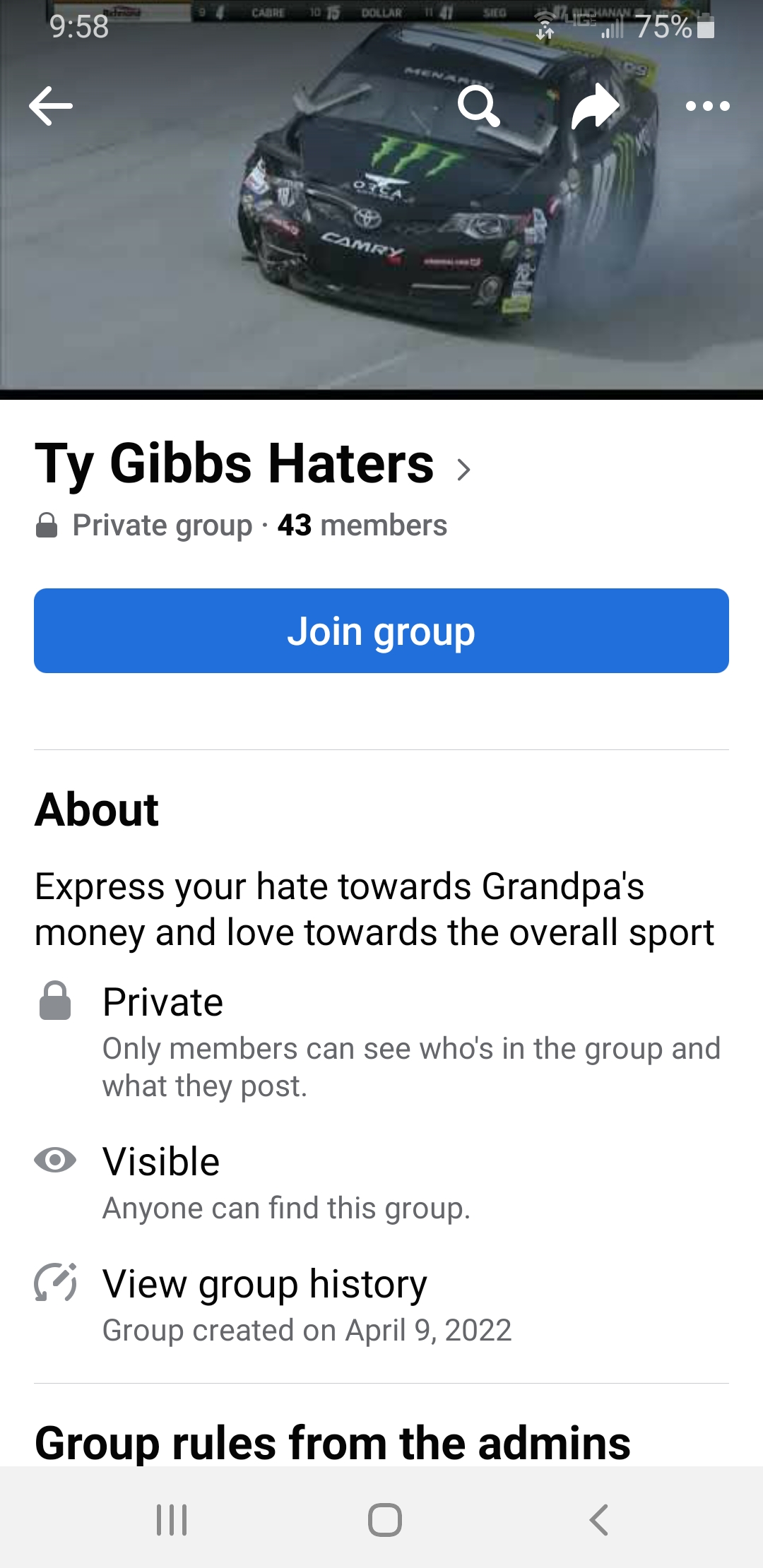The width and height of the screenshot is (763, 1568).
Task: Go back using the top-left arrow
Action: (51, 106)
